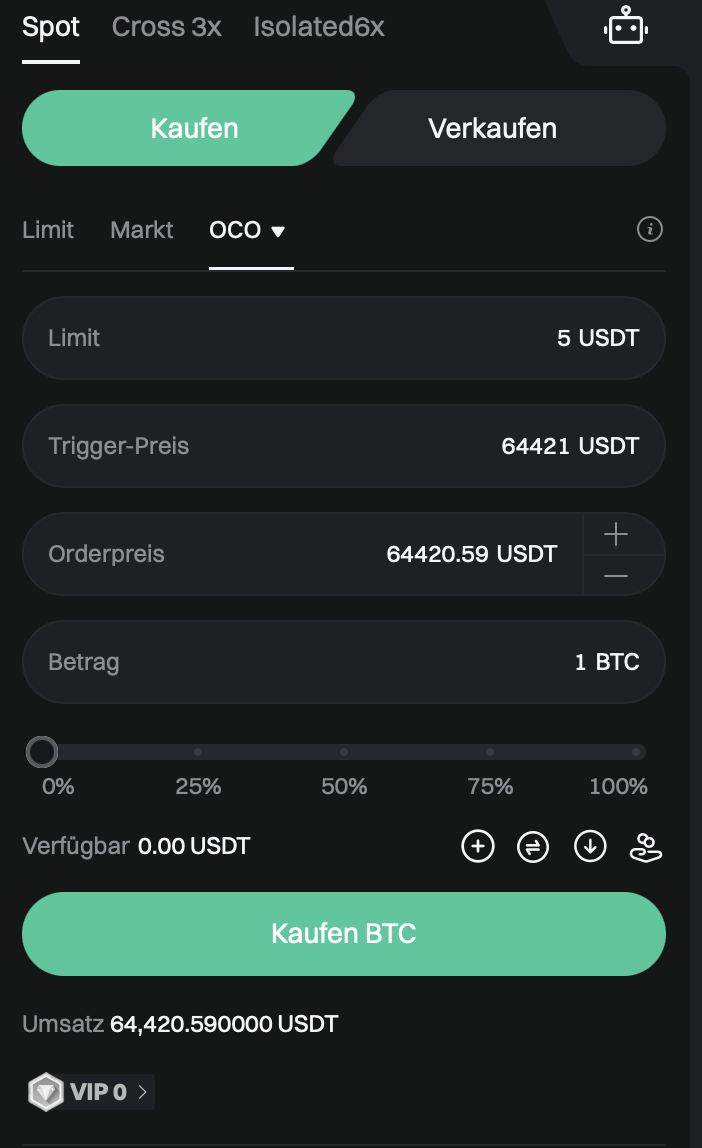The image size is (702, 1148).
Task: Open the trading bot icon
Action: (x=626, y=26)
